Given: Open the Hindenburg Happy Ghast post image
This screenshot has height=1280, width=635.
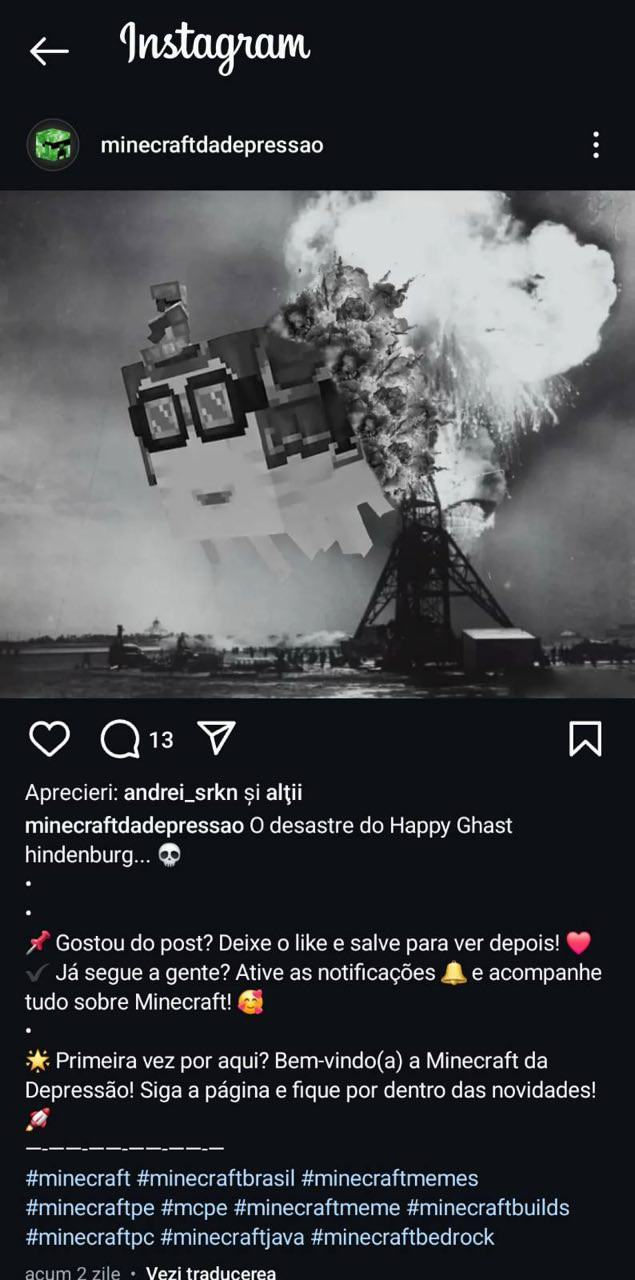Looking at the screenshot, I should [x=317, y=443].
